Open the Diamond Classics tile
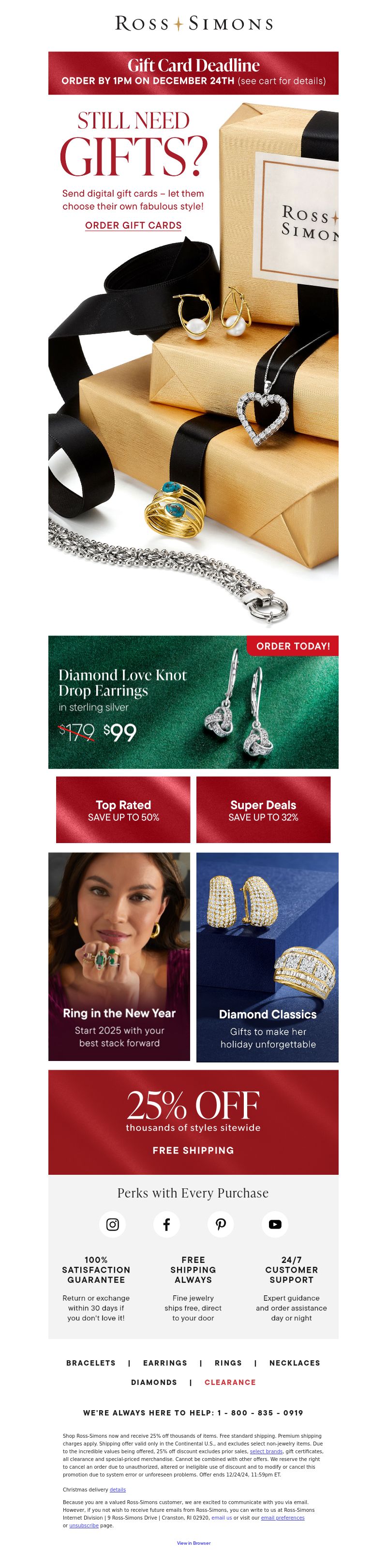The height and width of the screenshot is (1568, 387). [x=267, y=957]
